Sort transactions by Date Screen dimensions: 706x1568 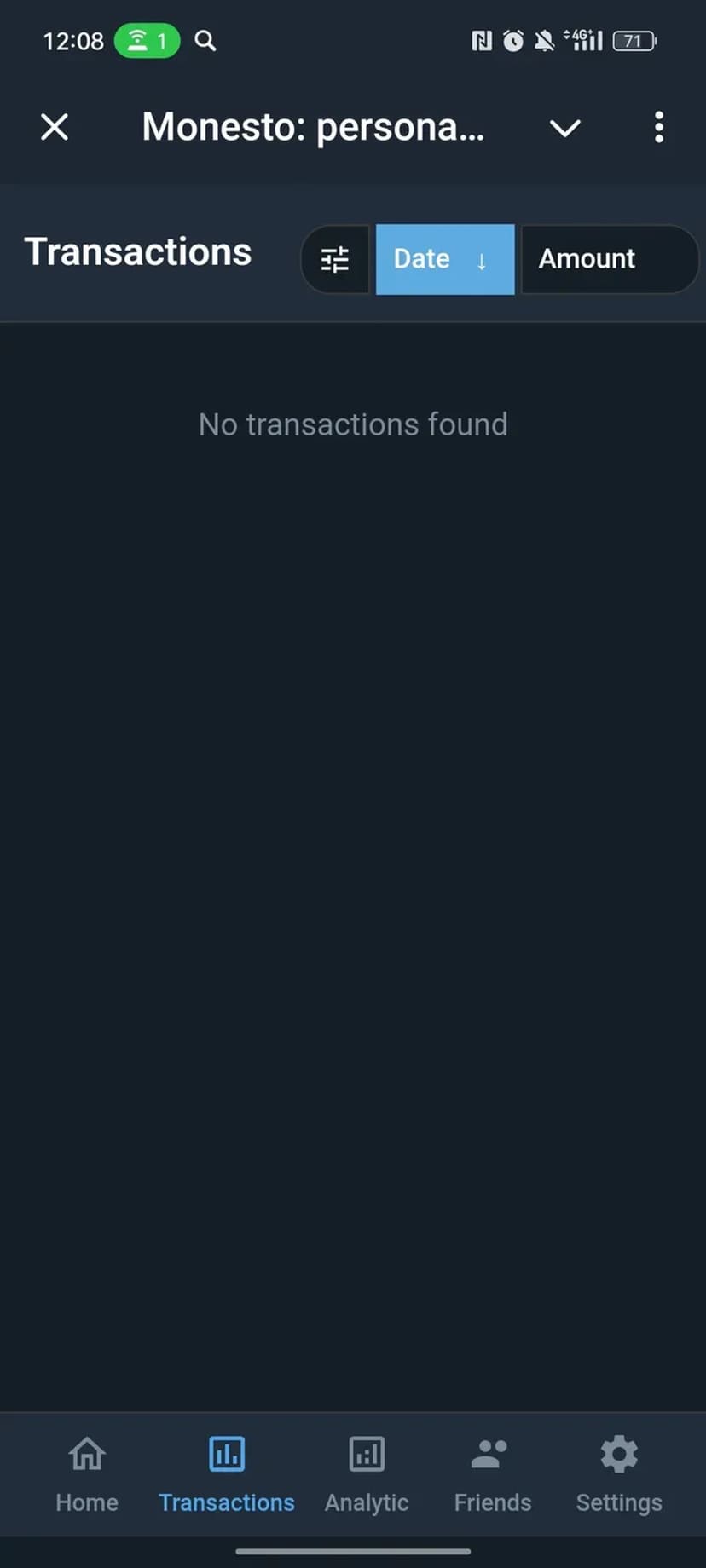coord(444,259)
